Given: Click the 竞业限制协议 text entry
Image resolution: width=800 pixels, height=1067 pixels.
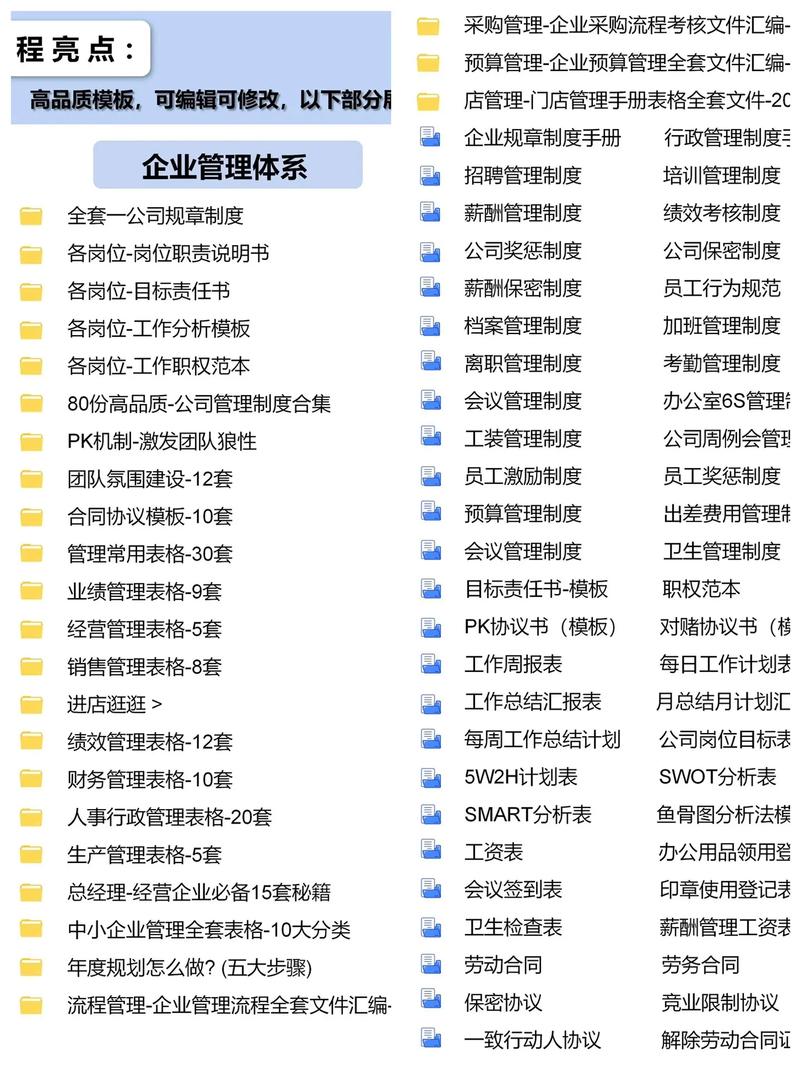Looking at the screenshot, I should point(720,1001).
